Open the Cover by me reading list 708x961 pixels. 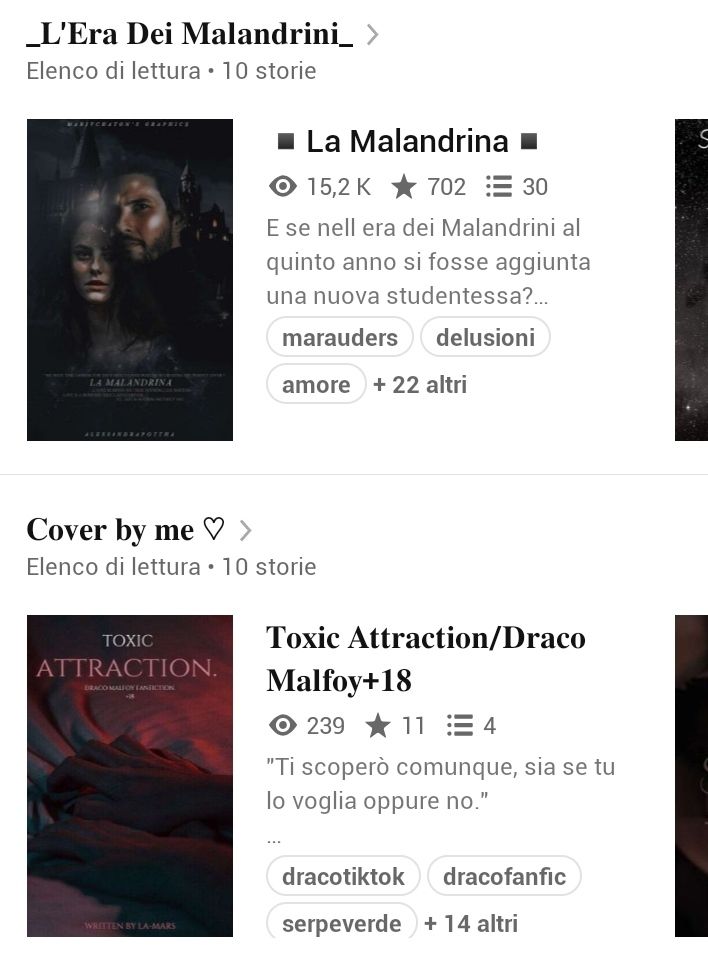pos(125,530)
